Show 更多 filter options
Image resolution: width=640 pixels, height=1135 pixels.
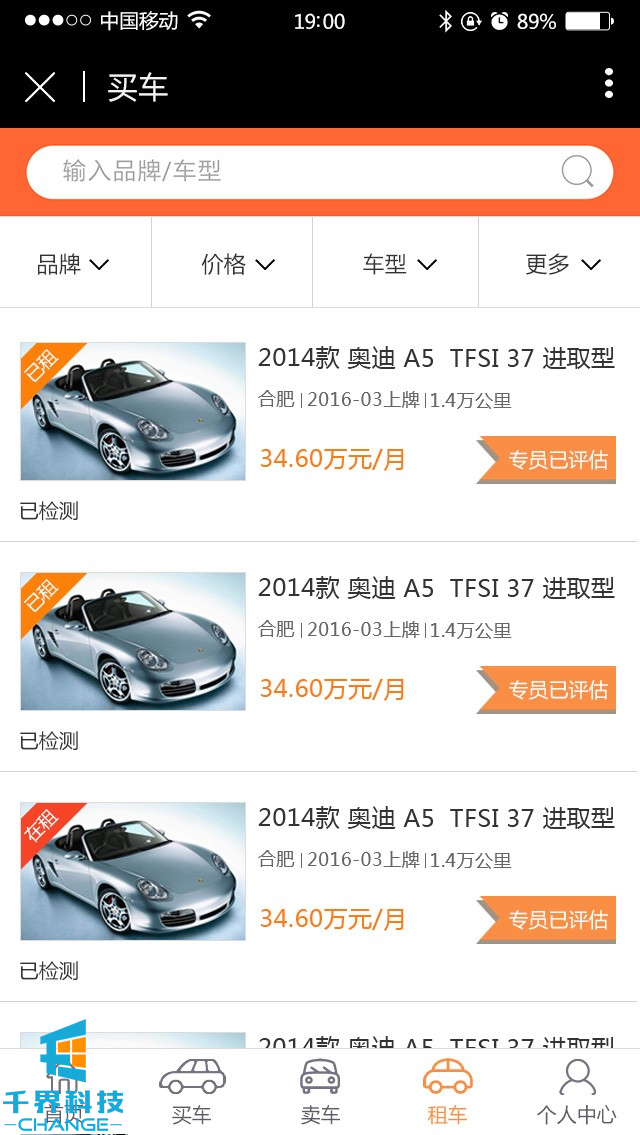click(x=562, y=264)
